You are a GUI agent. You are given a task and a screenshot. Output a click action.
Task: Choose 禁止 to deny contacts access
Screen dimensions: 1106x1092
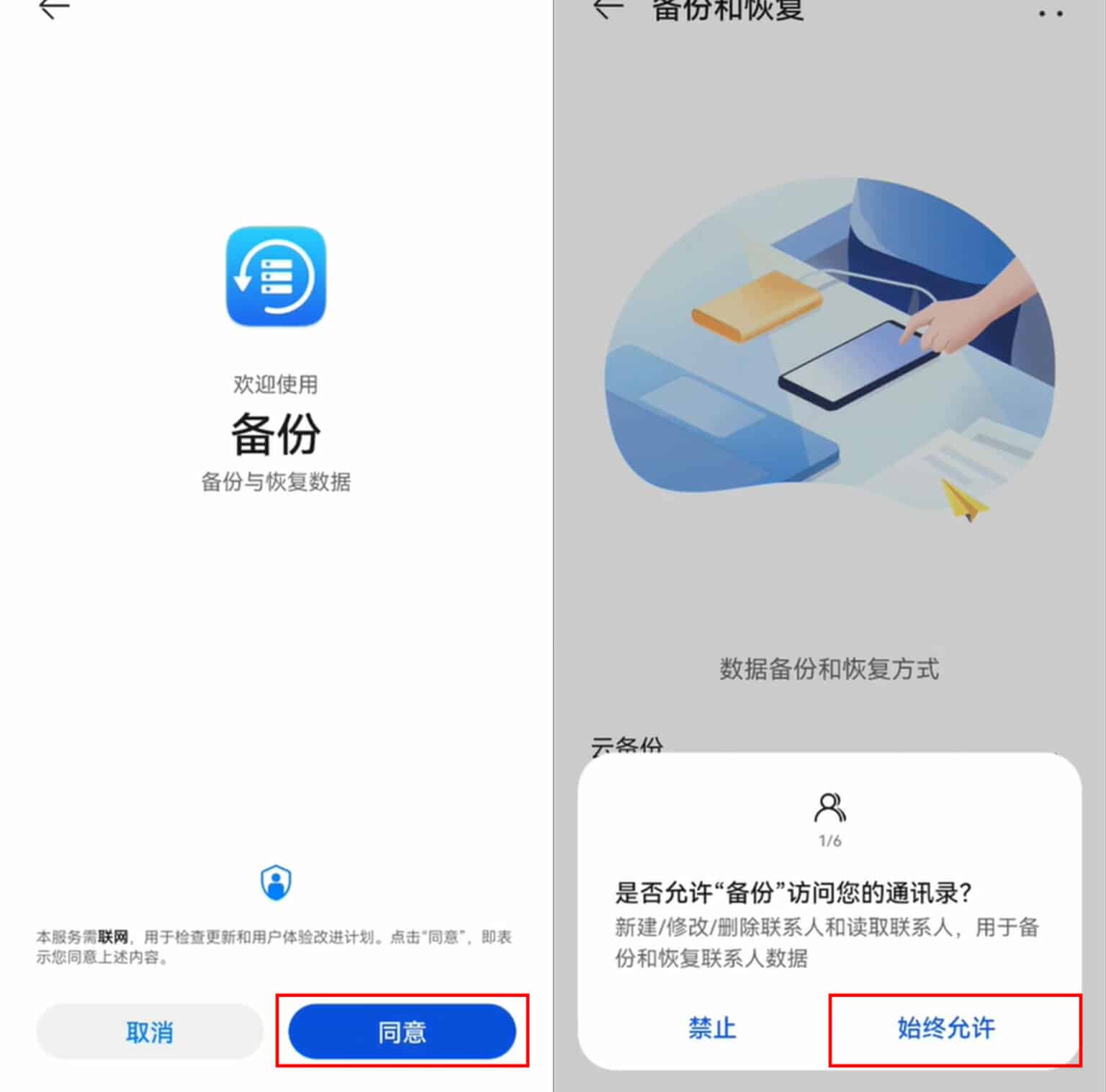click(711, 1028)
